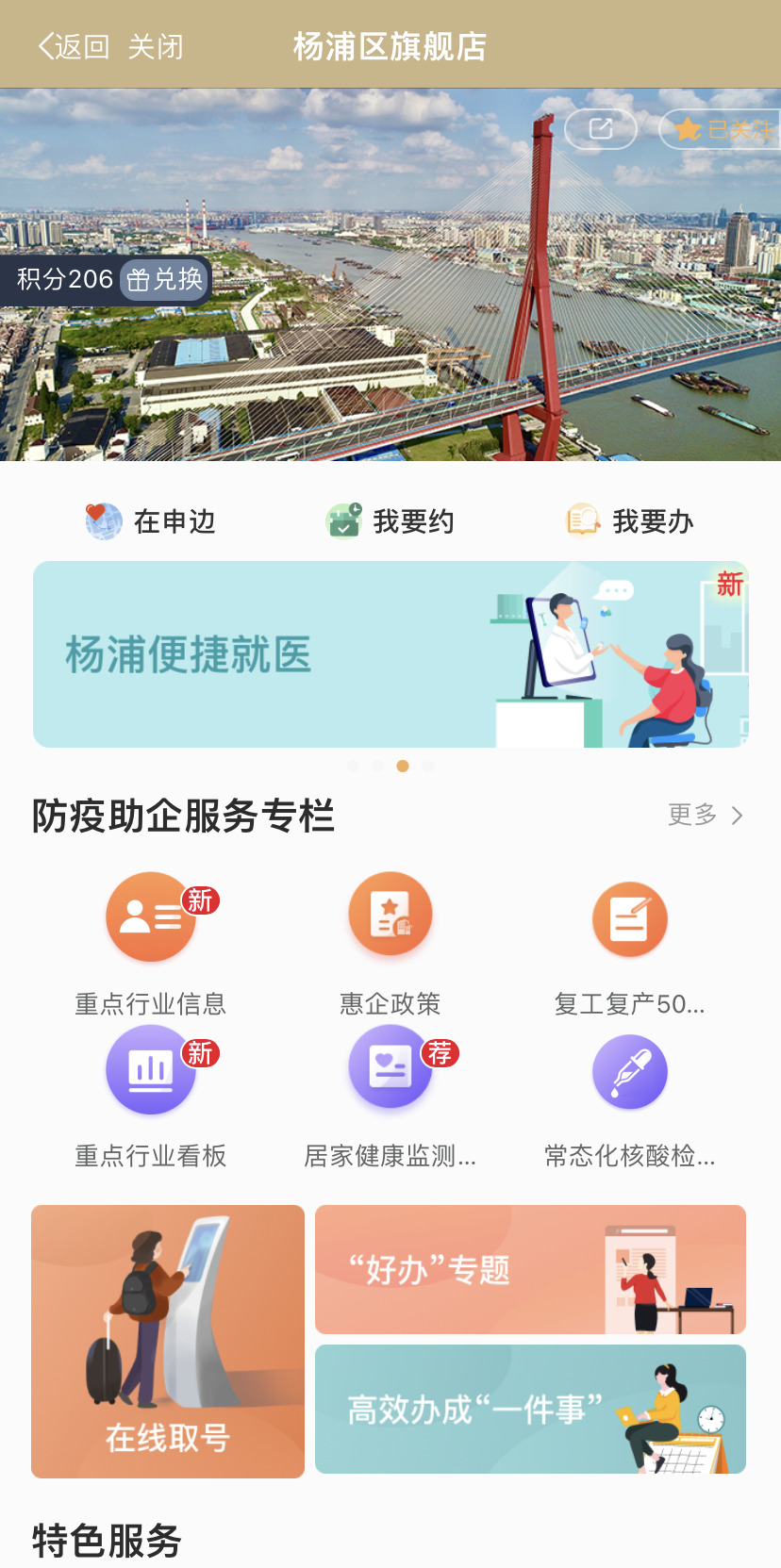Close the page with 关闭

click(x=156, y=46)
